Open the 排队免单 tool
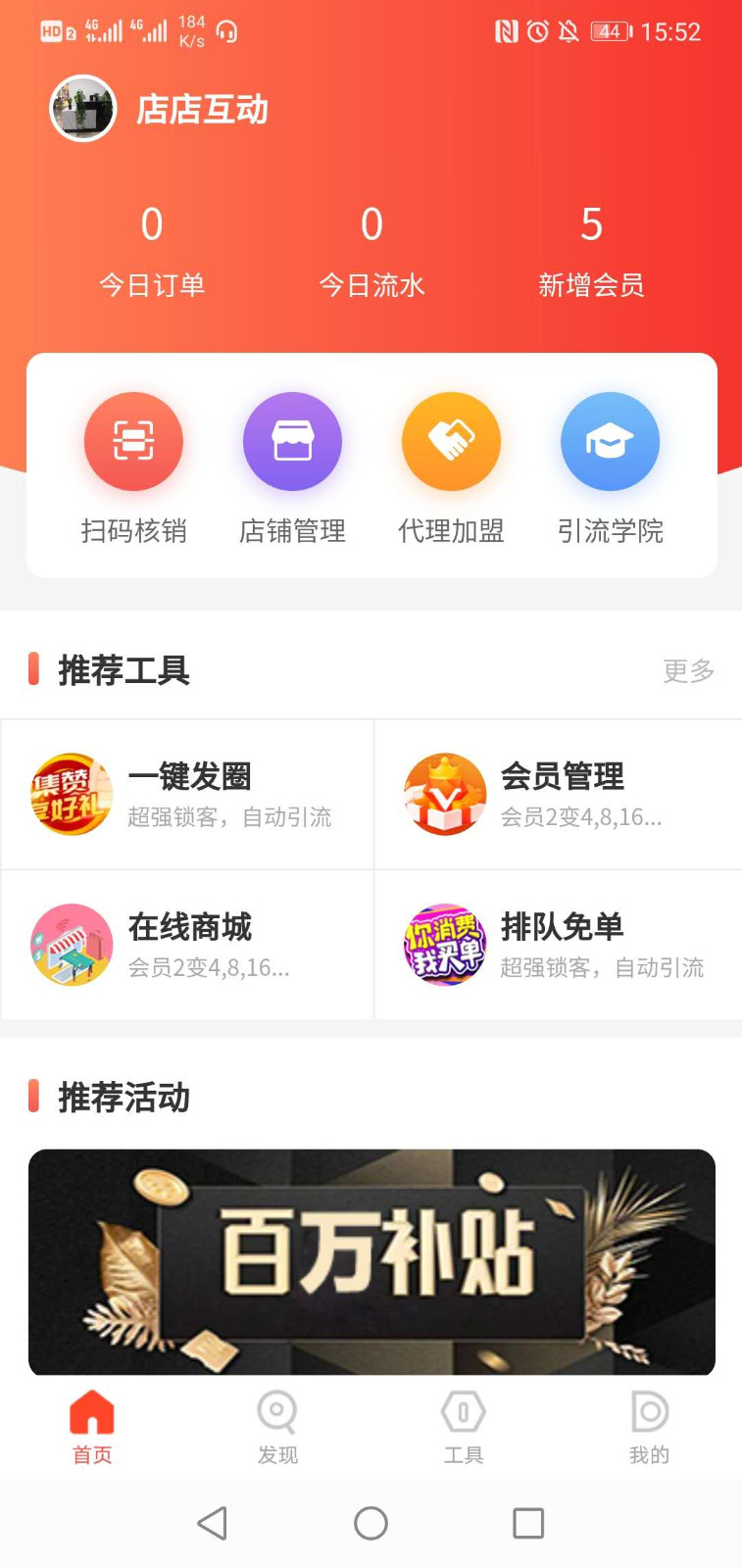Viewport: 742px width, 1568px height. pos(559,945)
